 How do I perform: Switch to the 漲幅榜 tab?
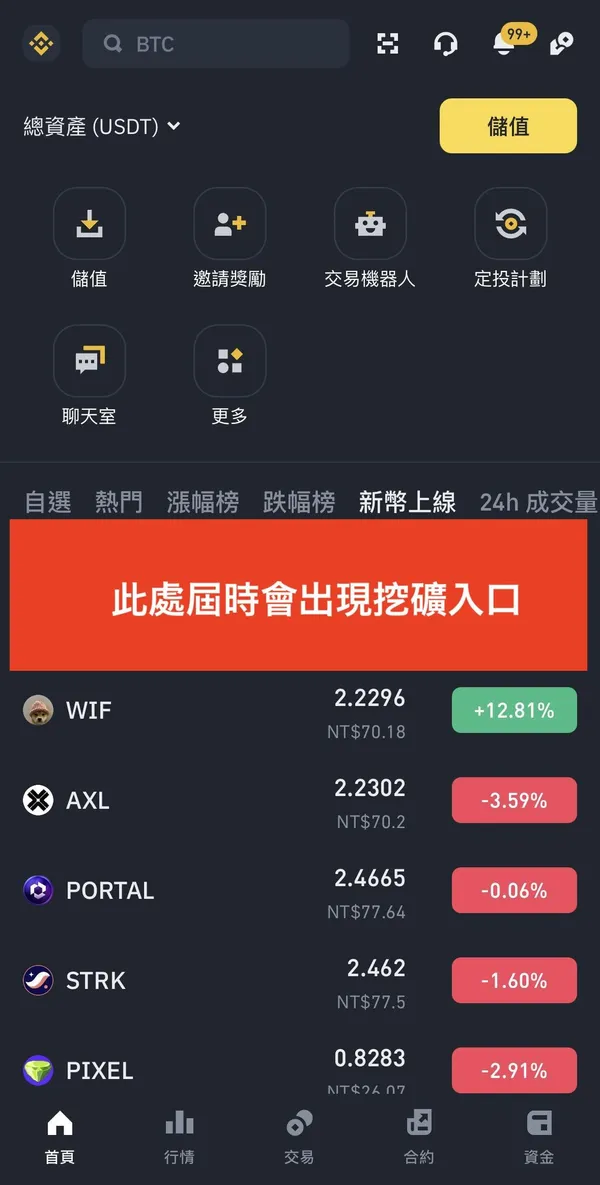(203, 502)
